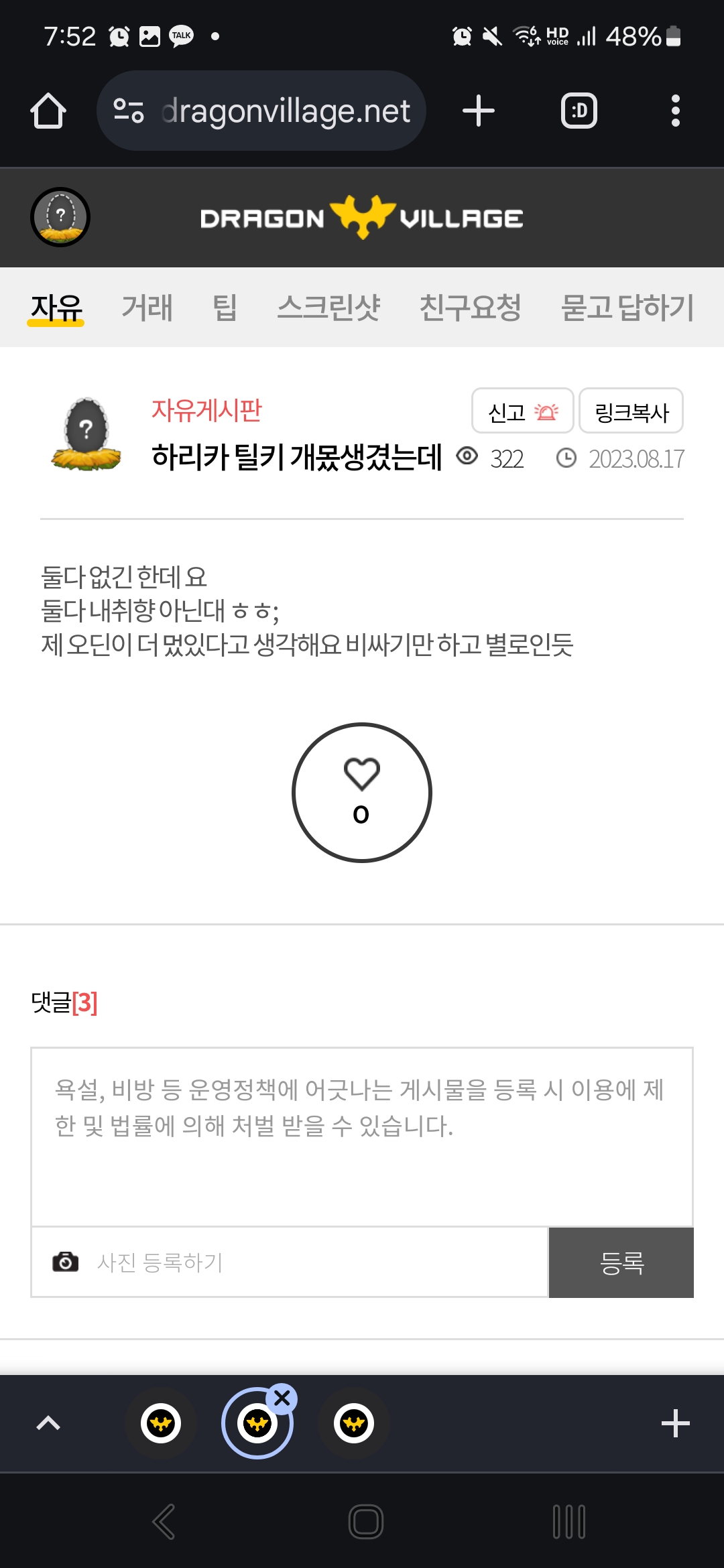Submit the comment with 등록
Screen dimensions: 724x1568
621,1262
